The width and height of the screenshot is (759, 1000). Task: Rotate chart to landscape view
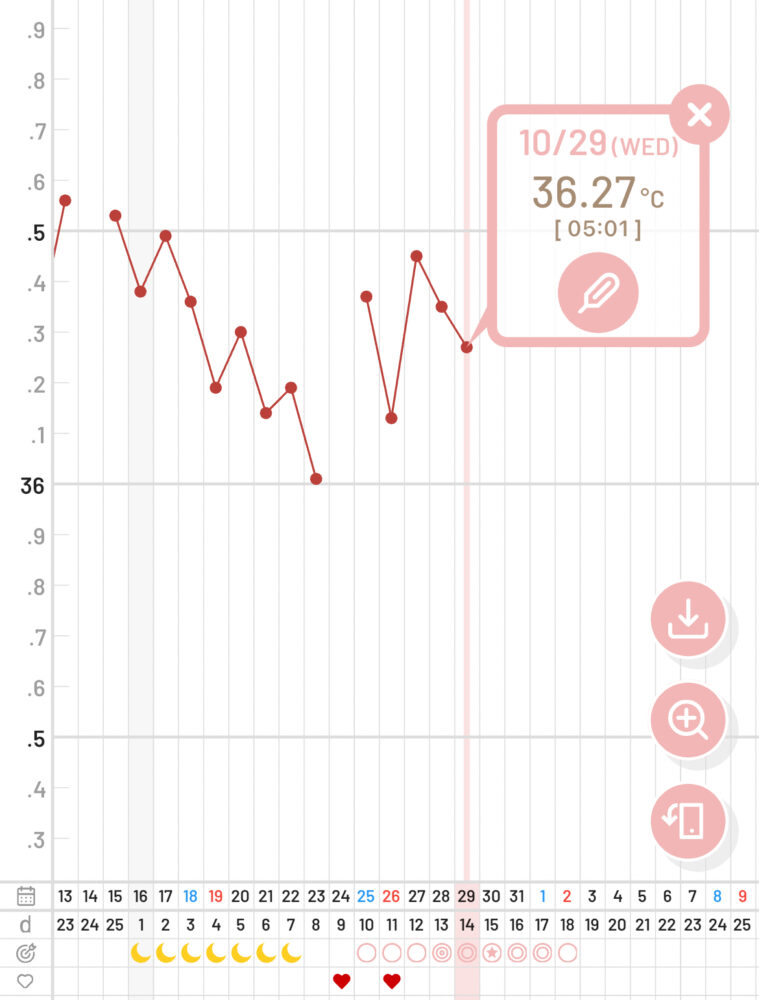688,821
